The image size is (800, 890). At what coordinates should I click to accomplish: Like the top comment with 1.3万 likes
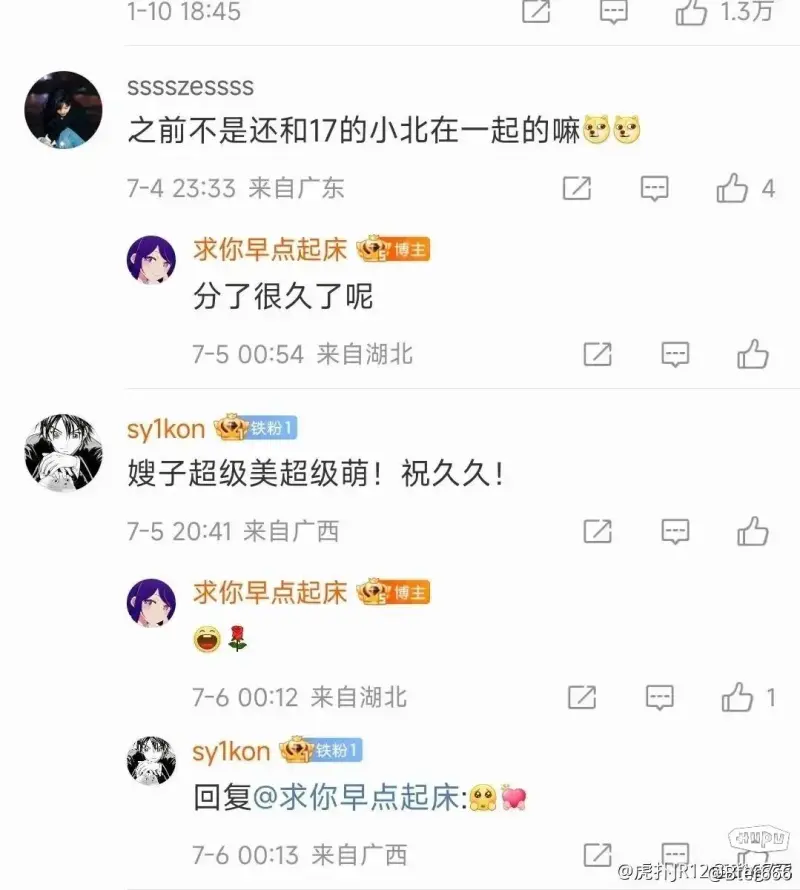(x=692, y=12)
